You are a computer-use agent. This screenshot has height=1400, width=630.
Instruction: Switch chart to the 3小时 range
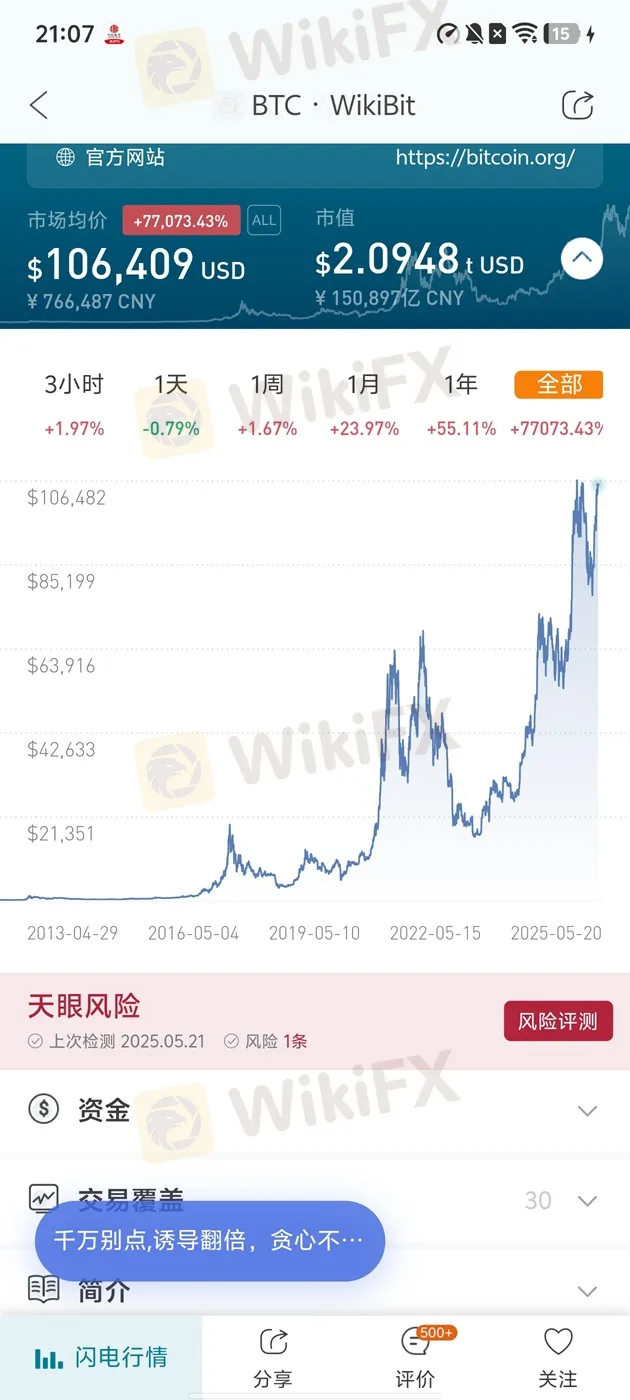[74, 385]
